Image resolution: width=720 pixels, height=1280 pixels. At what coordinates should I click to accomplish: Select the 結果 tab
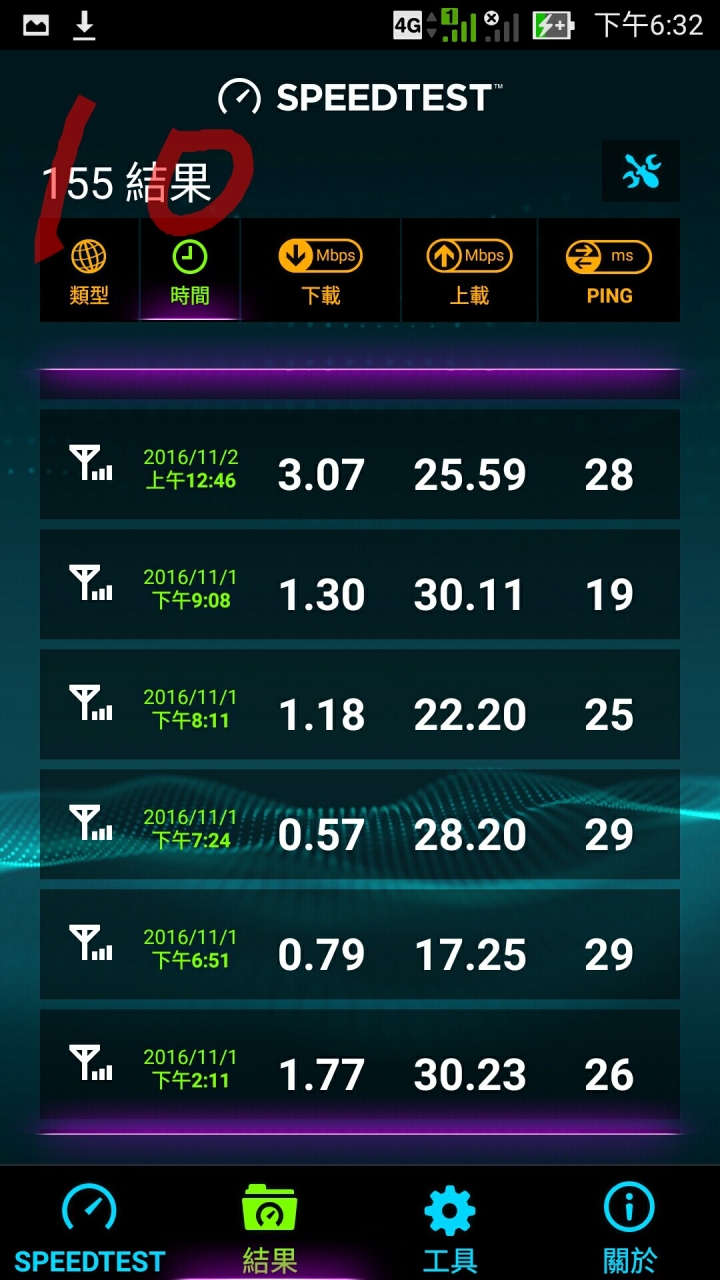(x=270, y=1224)
